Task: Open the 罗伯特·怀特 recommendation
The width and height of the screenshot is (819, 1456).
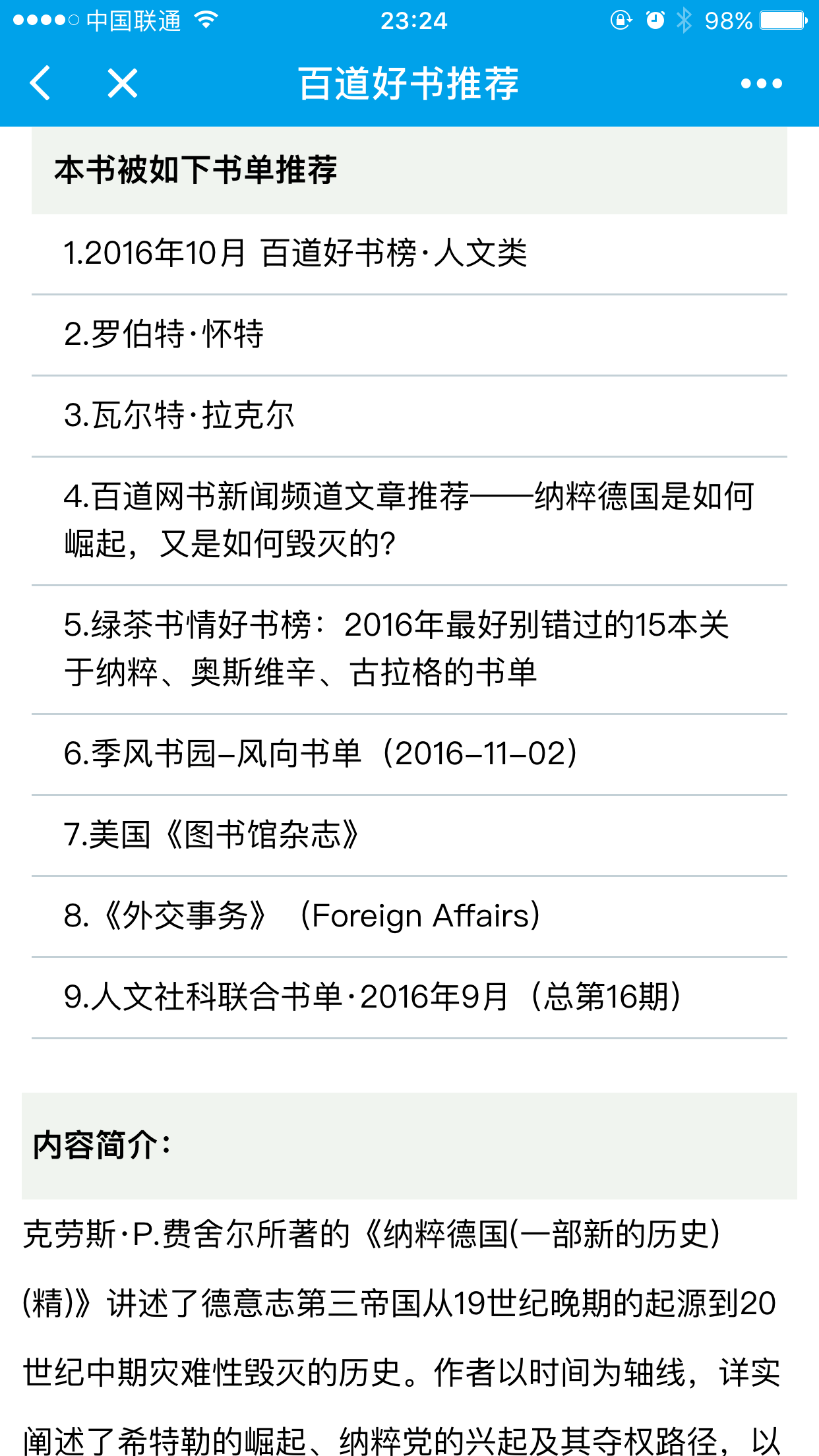Action: point(164,334)
